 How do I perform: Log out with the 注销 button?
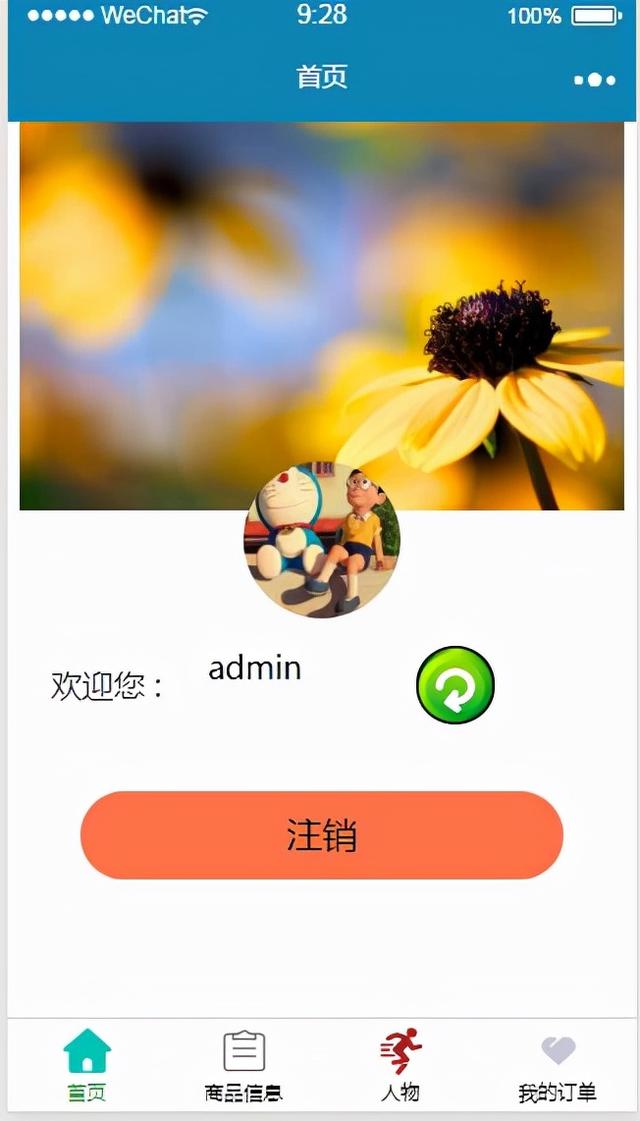[321, 835]
